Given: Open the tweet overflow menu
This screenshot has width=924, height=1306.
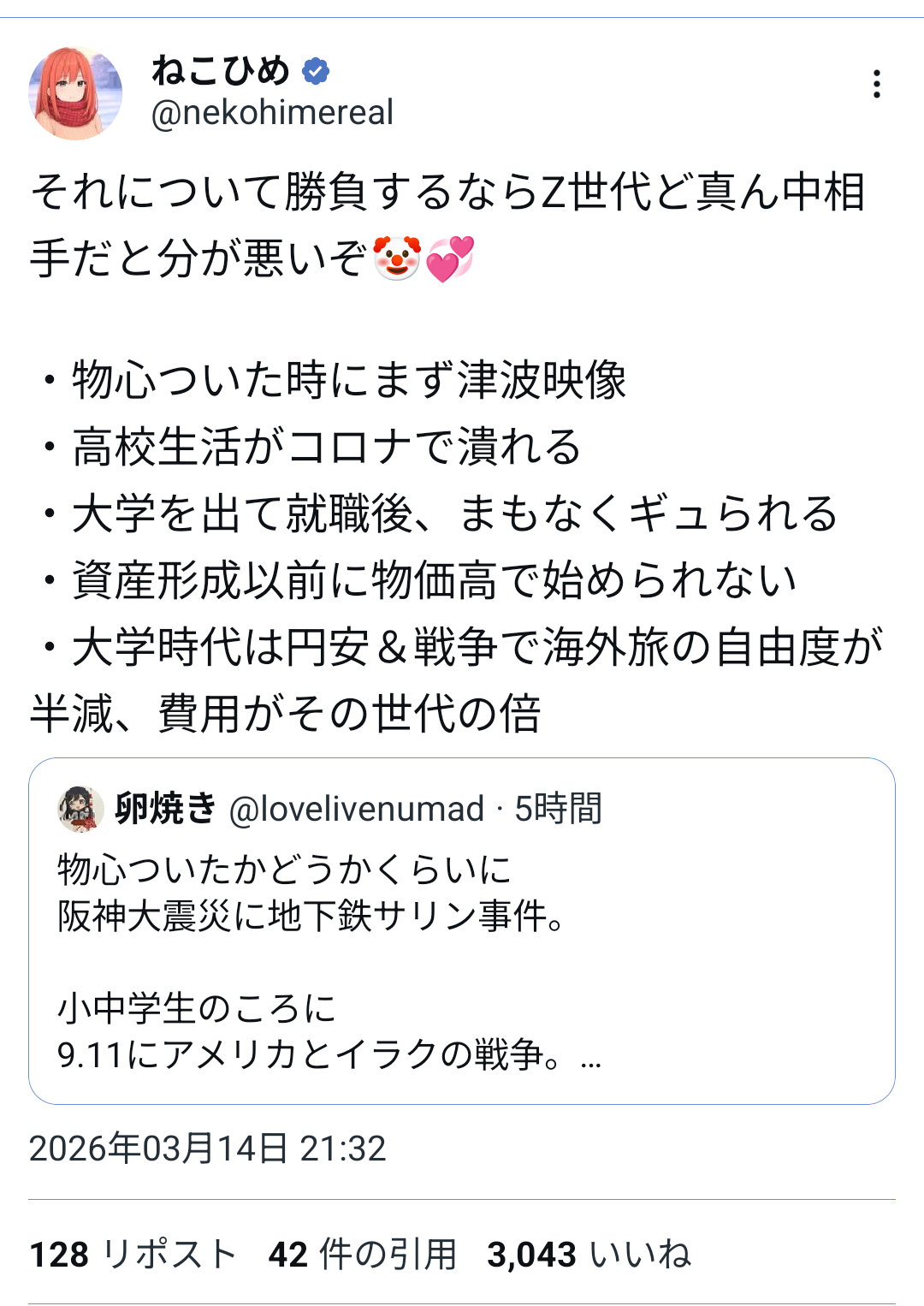Looking at the screenshot, I should point(876,84).
